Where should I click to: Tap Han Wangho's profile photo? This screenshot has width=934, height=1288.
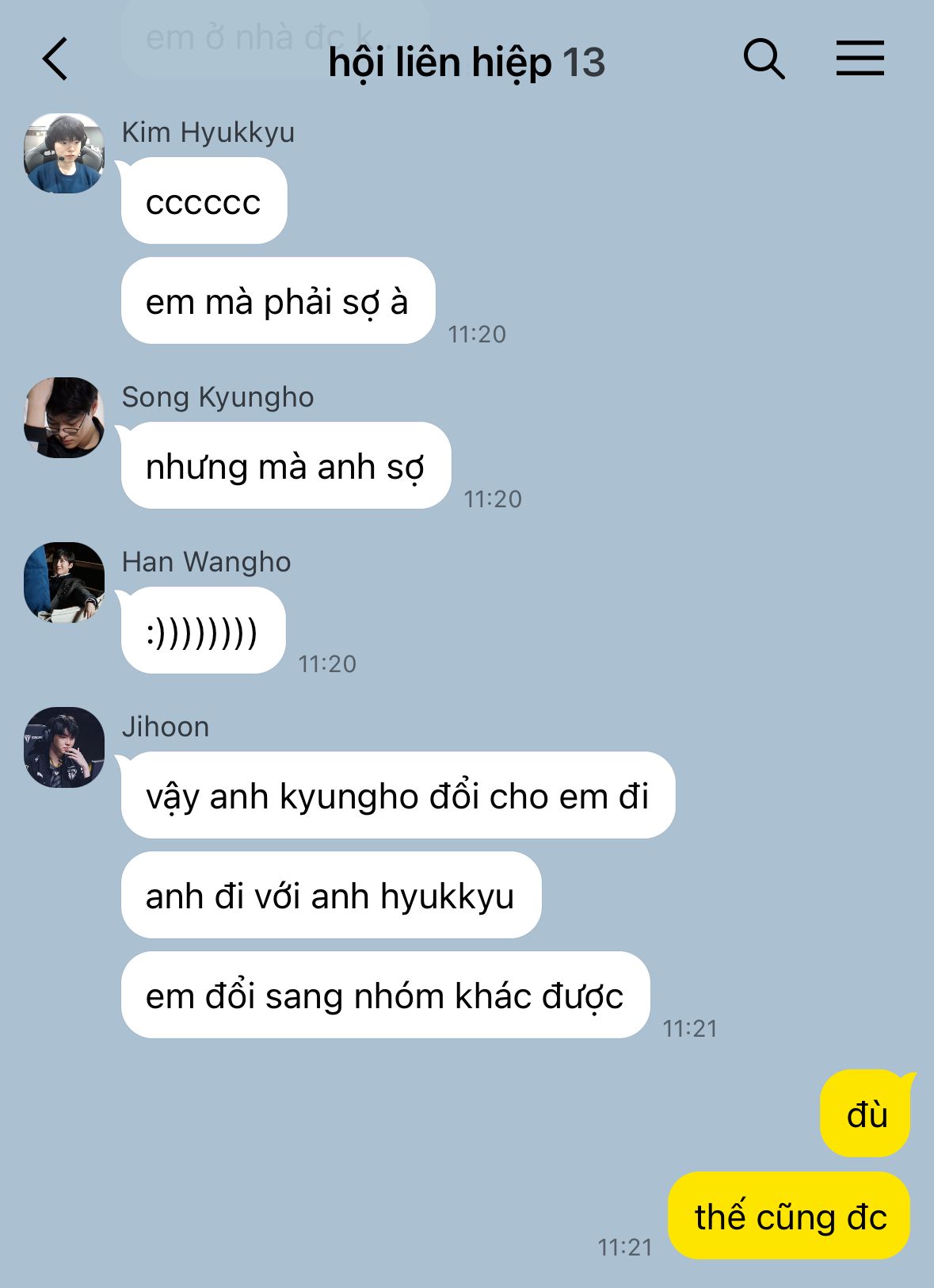(x=64, y=583)
